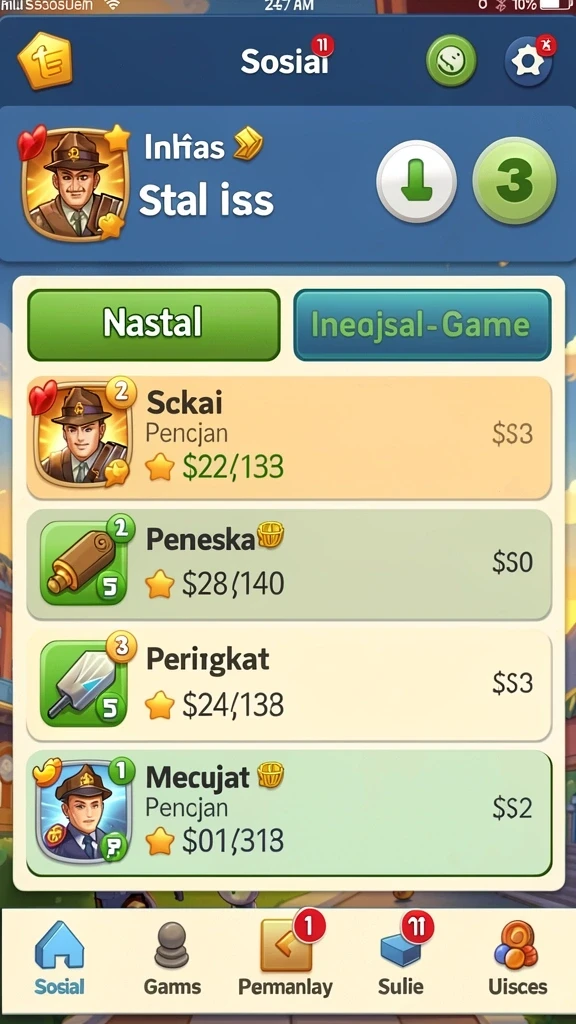This screenshot has width=576, height=1024.
Task: Go to the Sosial bottom tab
Action: (59, 959)
